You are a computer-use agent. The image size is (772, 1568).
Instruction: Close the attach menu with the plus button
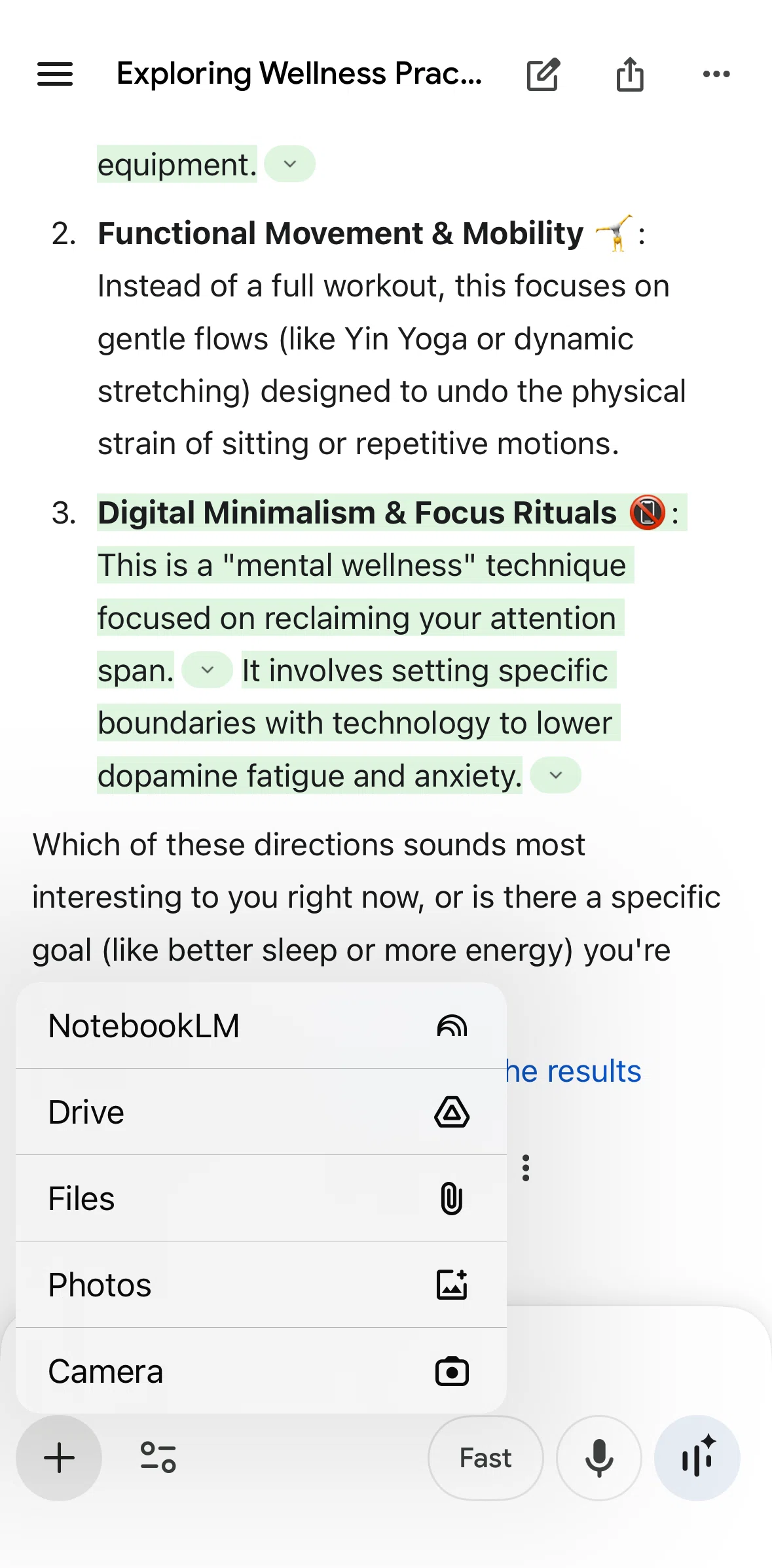tap(59, 1458)
